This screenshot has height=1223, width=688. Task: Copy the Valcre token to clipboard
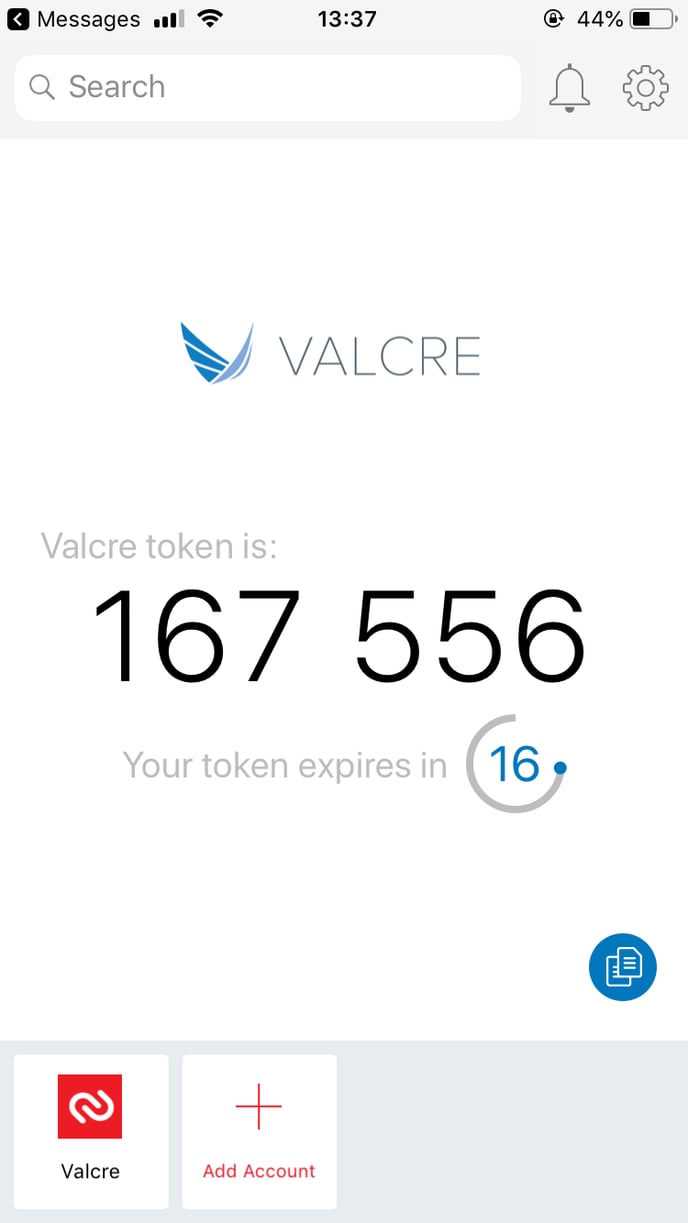tap(622, 966)
